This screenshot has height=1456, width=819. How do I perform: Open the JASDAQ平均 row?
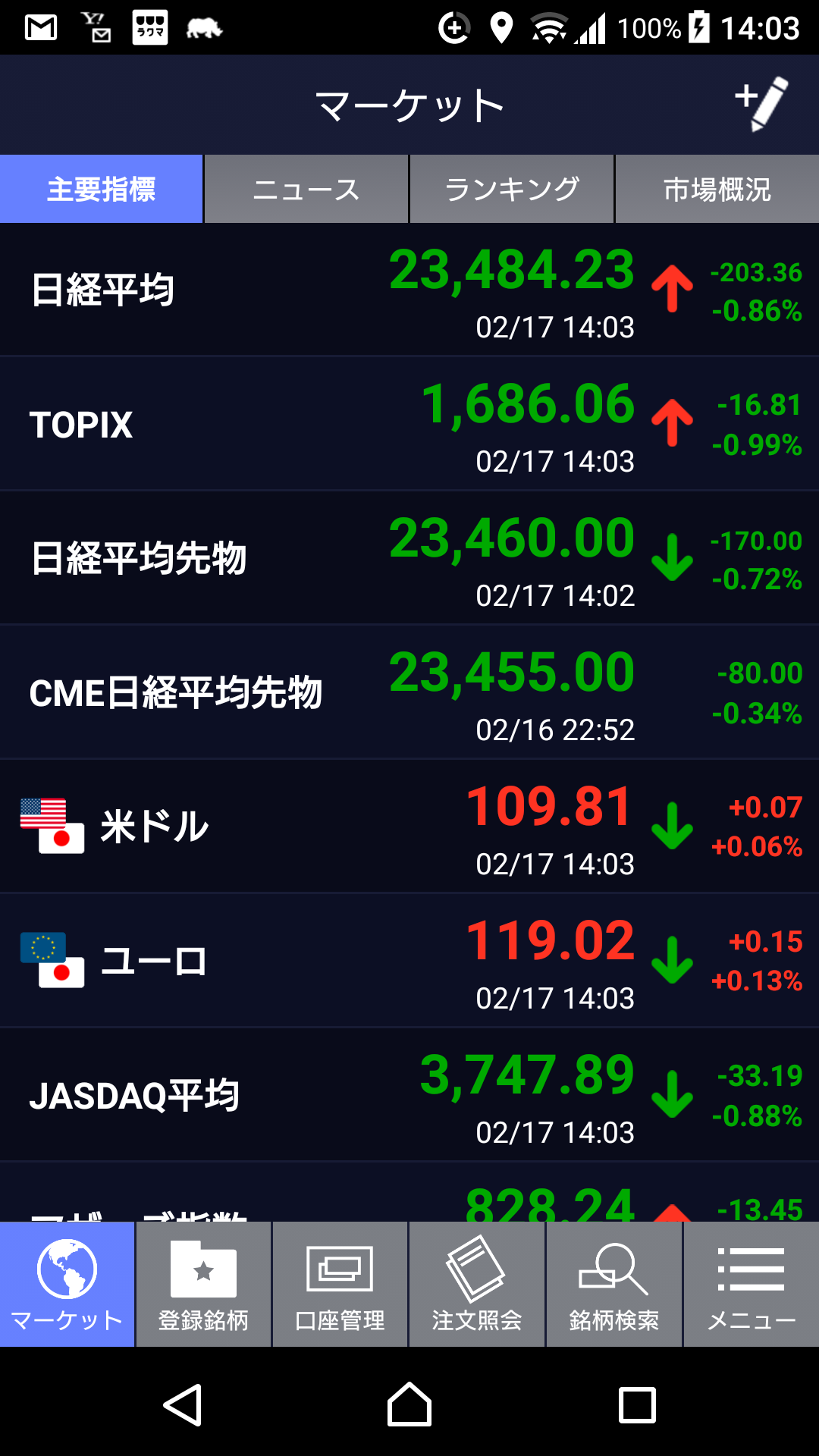click(x=409, y=1096)
